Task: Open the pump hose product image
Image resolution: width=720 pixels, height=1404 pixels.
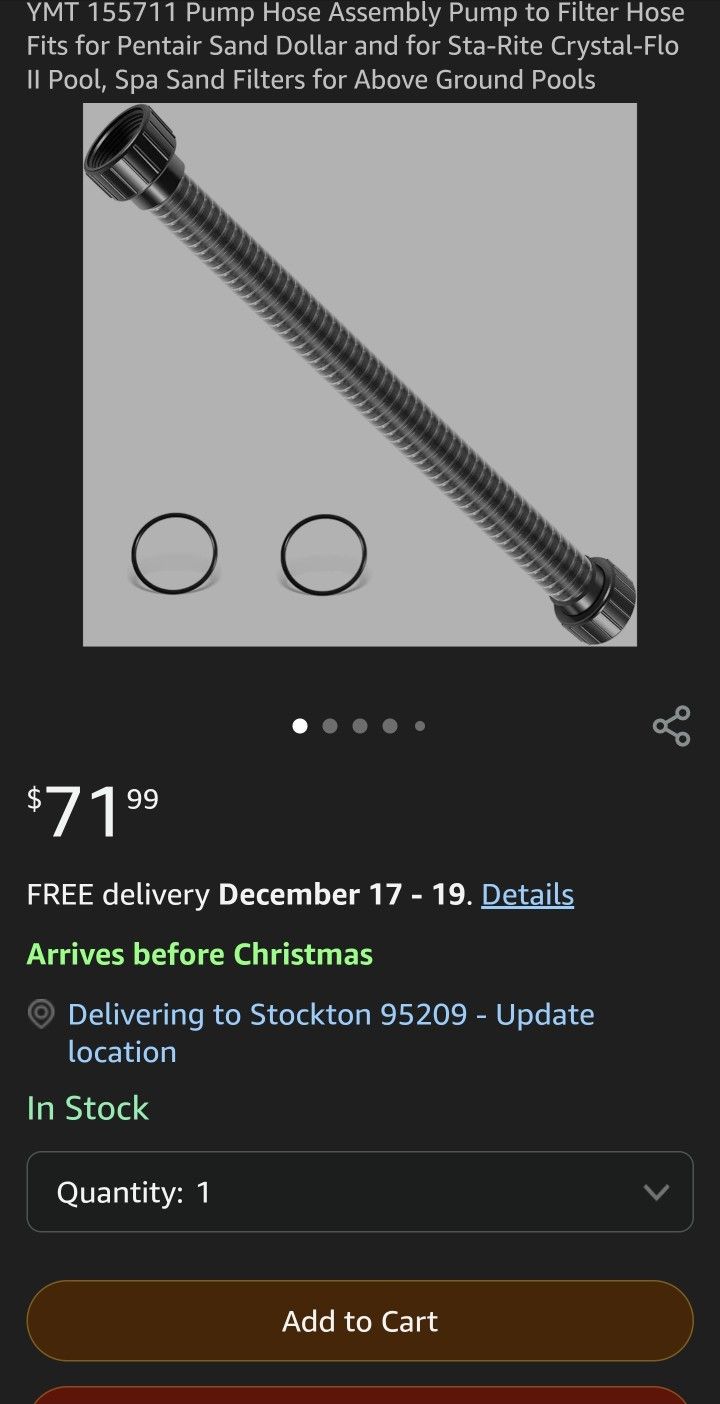Action: coord(360,375)
